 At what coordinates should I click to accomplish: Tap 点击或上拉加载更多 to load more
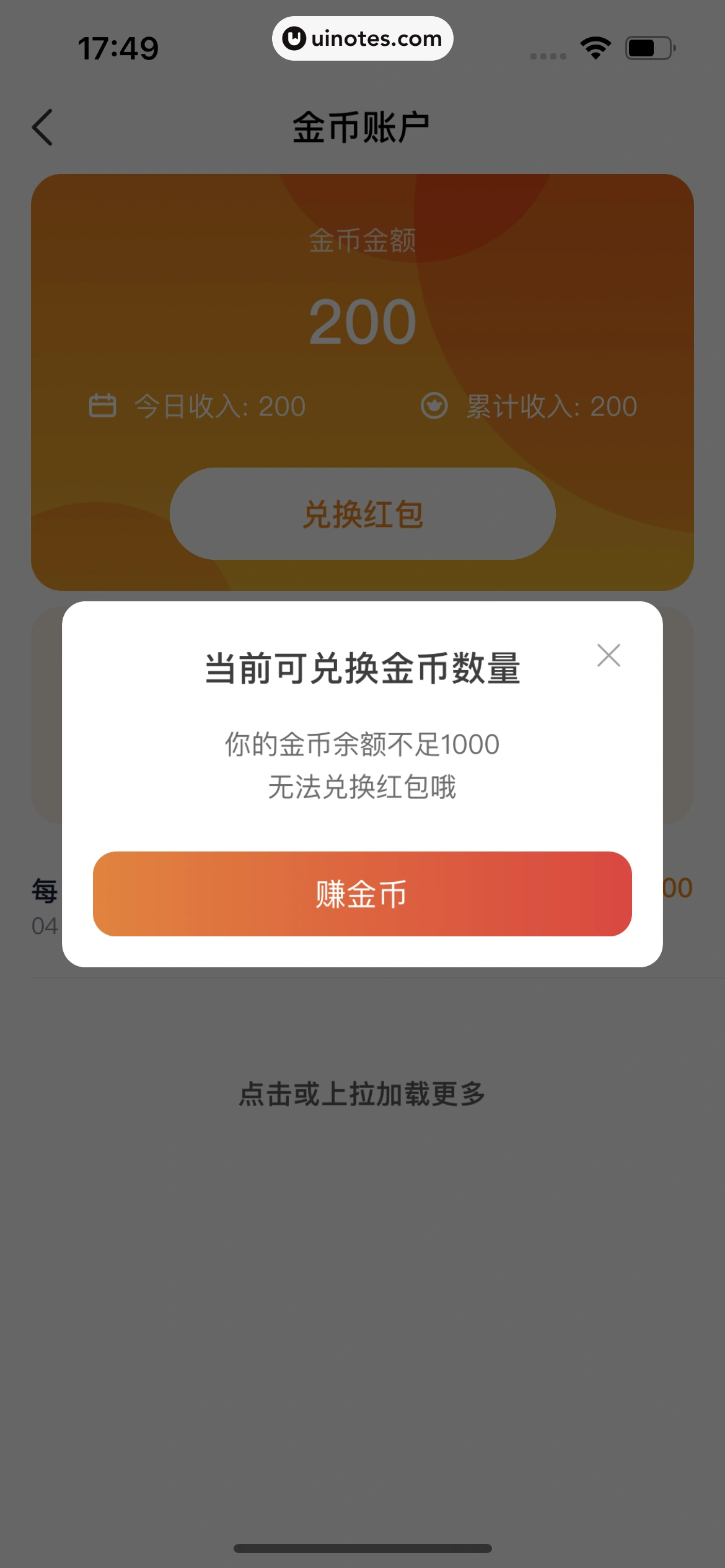pos(362,1094)
